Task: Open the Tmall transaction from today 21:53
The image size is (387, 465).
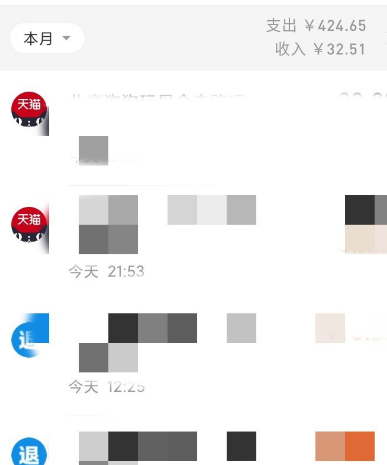Action: coord(193,237)
